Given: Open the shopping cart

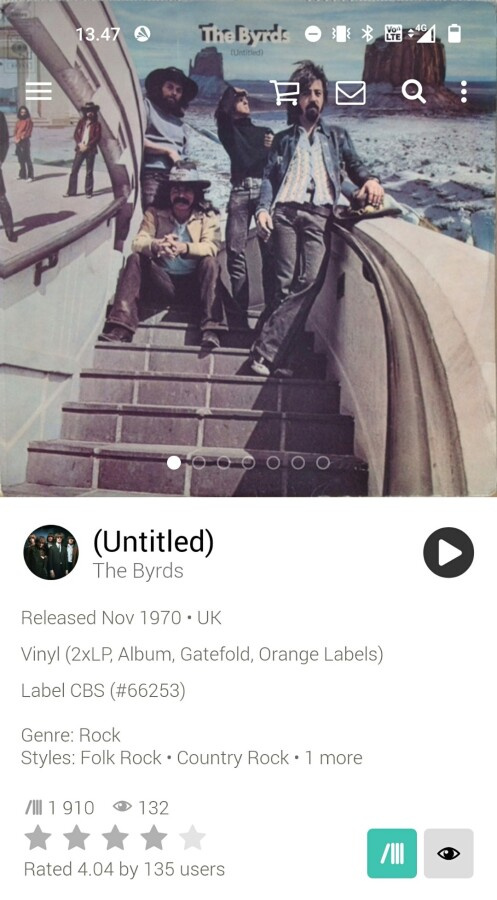Looking at the screenshot, I should (285, 92).
